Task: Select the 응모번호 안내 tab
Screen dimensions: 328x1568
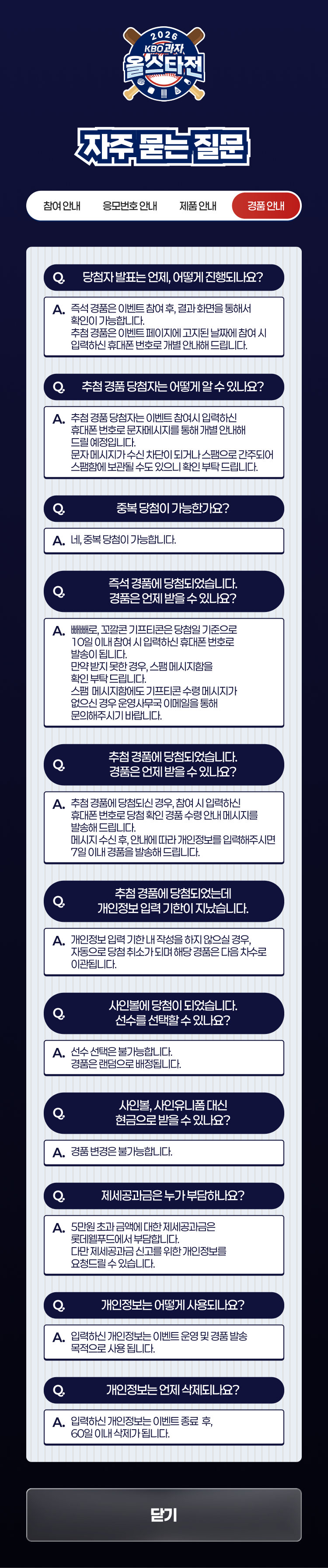Action: click(x=129, y=206)
